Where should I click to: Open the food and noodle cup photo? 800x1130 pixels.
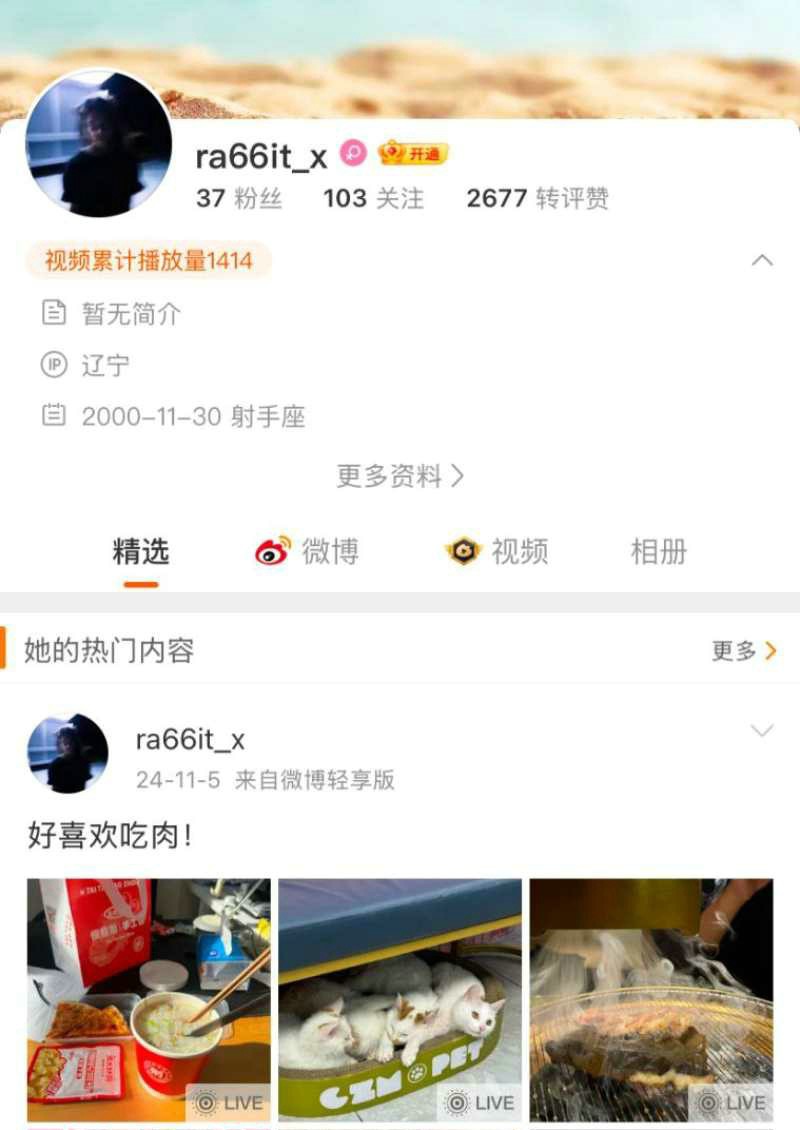point(148,1000)
